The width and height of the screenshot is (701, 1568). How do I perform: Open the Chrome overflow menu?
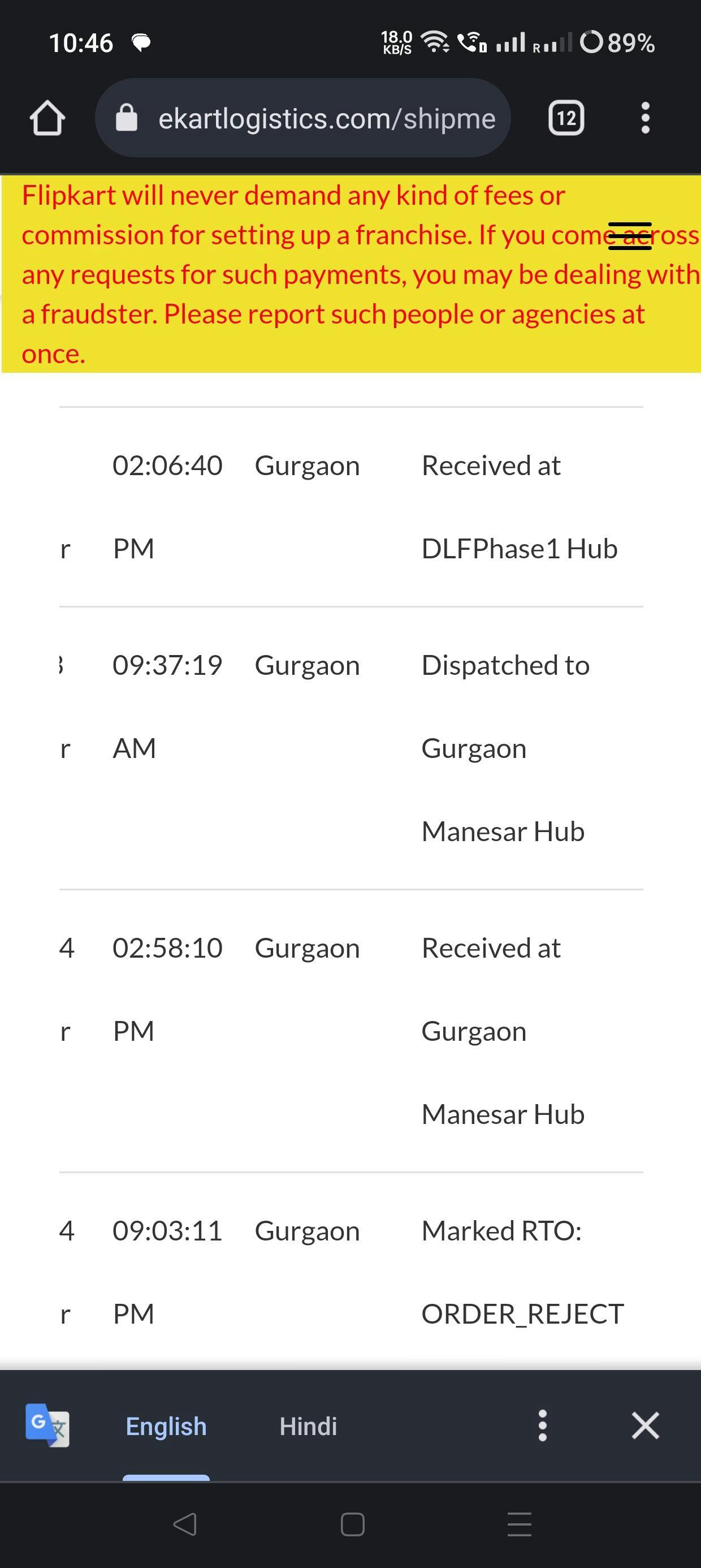pos(645,118)
